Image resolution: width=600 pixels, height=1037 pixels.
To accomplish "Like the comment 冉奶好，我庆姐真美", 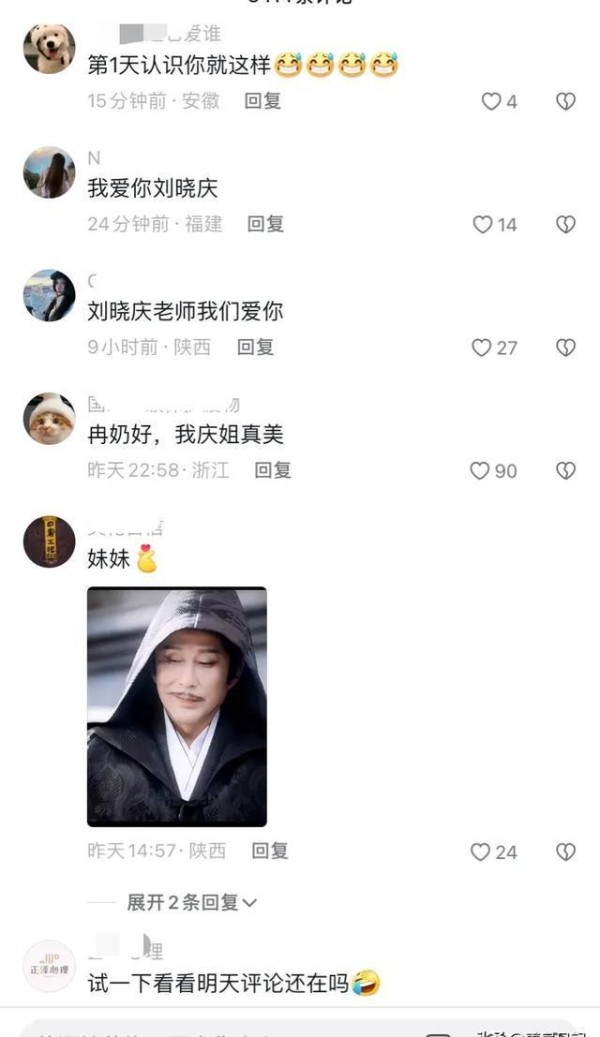I will tap(493, 471).
